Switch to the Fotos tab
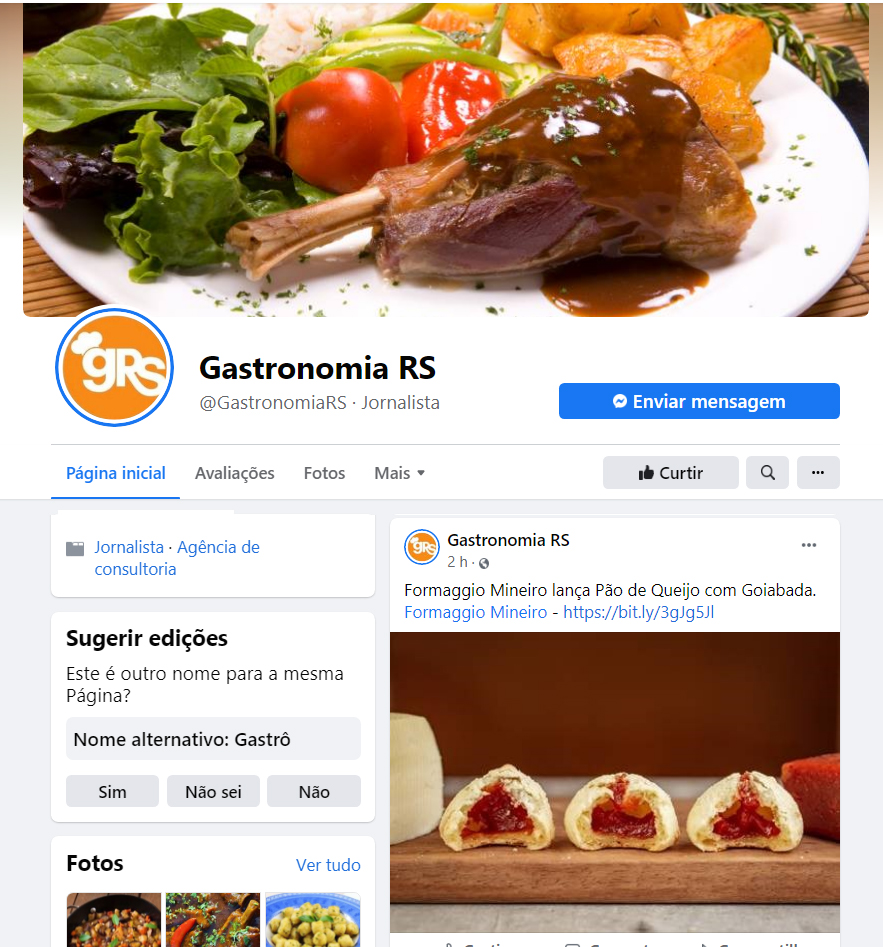The height and width of the screenshot is (947, 883). 324,473
